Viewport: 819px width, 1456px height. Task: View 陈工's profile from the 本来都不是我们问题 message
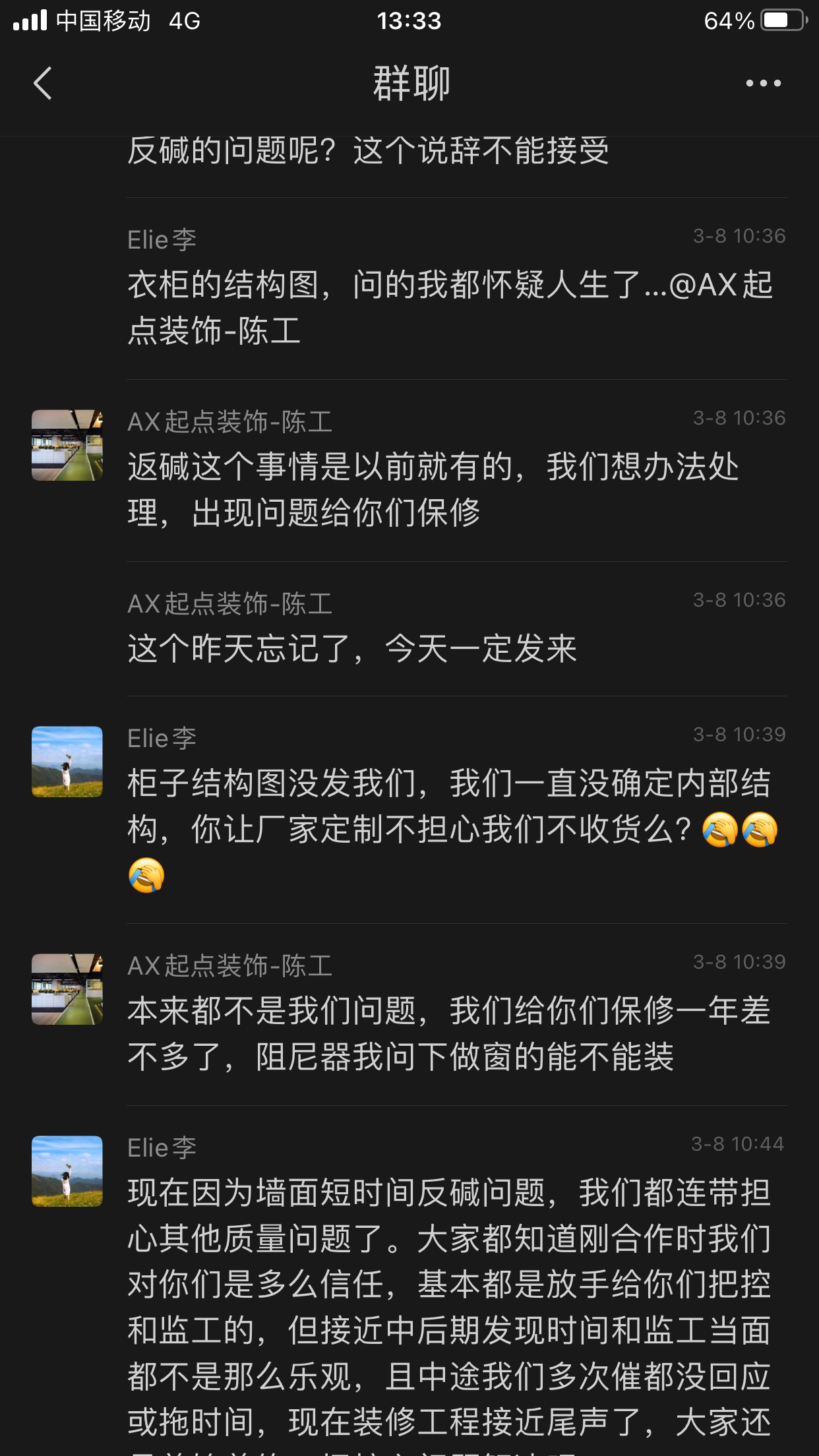[x=67, y=989]
